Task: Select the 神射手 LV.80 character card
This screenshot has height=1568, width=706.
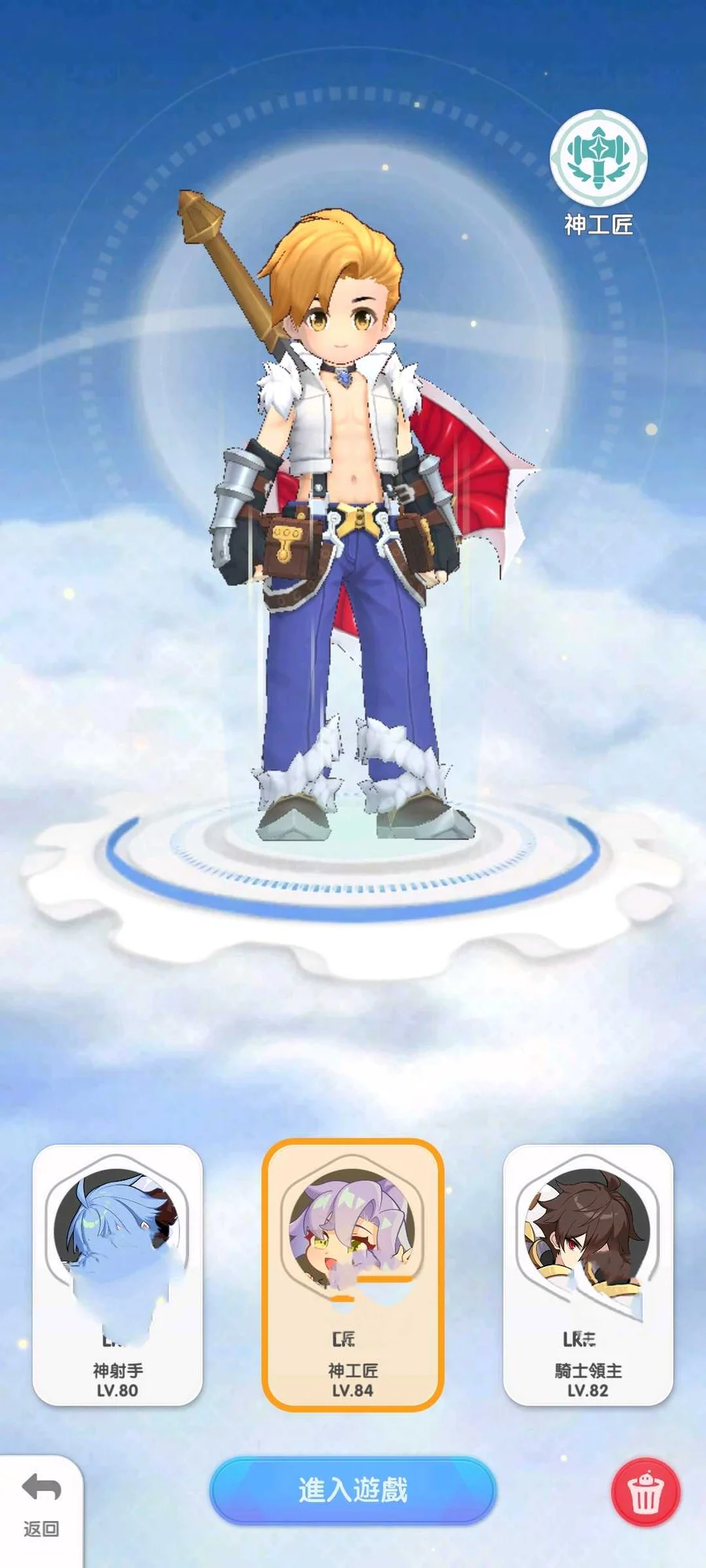Action: (118, 1275)
